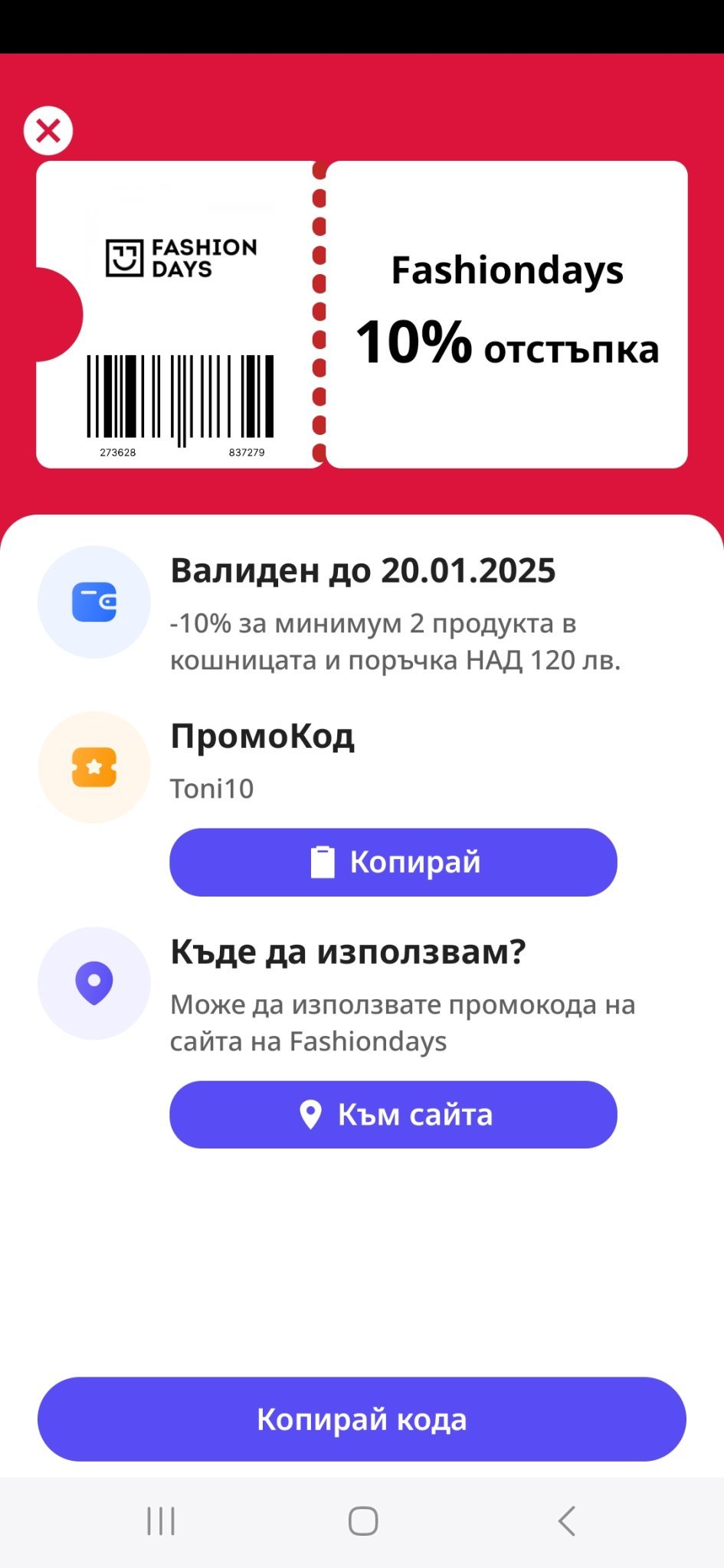724x1568 pixels.
Task: Tap Копирай under the Toni10 promo code
Action: (x=393, y=862)
